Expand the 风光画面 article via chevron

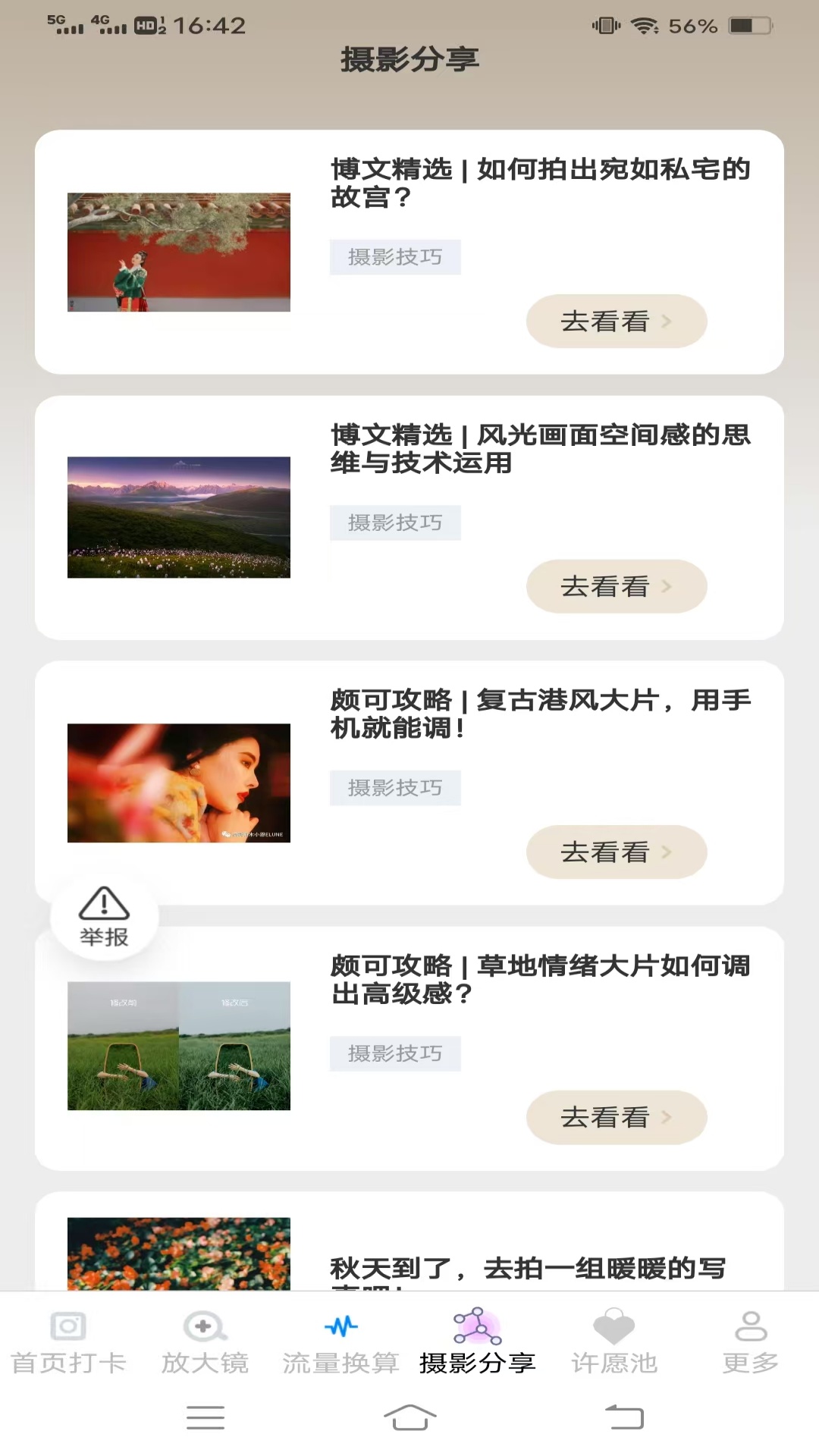[667, 586]
